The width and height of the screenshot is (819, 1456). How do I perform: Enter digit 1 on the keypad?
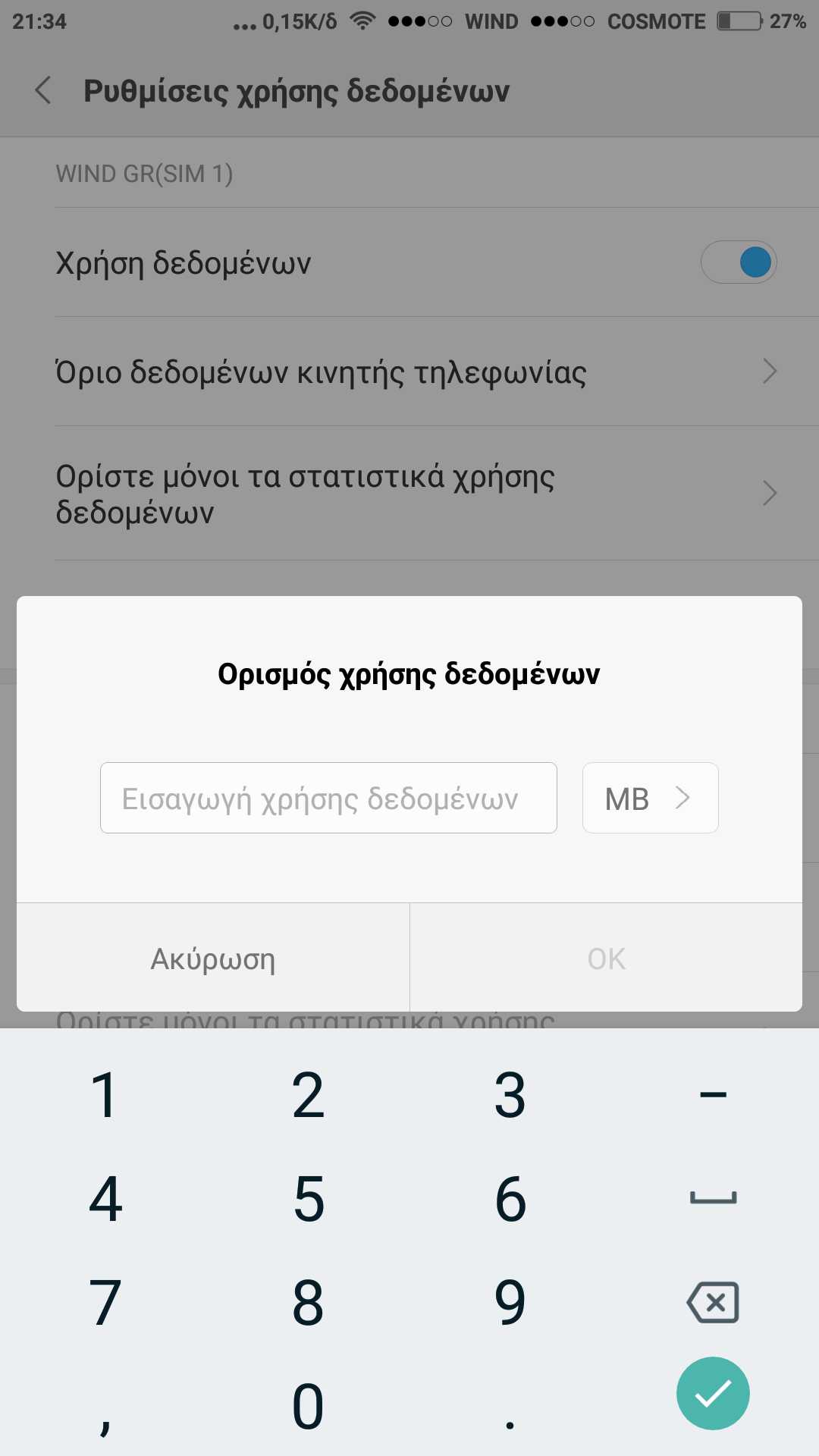[x=104, y=1095]
